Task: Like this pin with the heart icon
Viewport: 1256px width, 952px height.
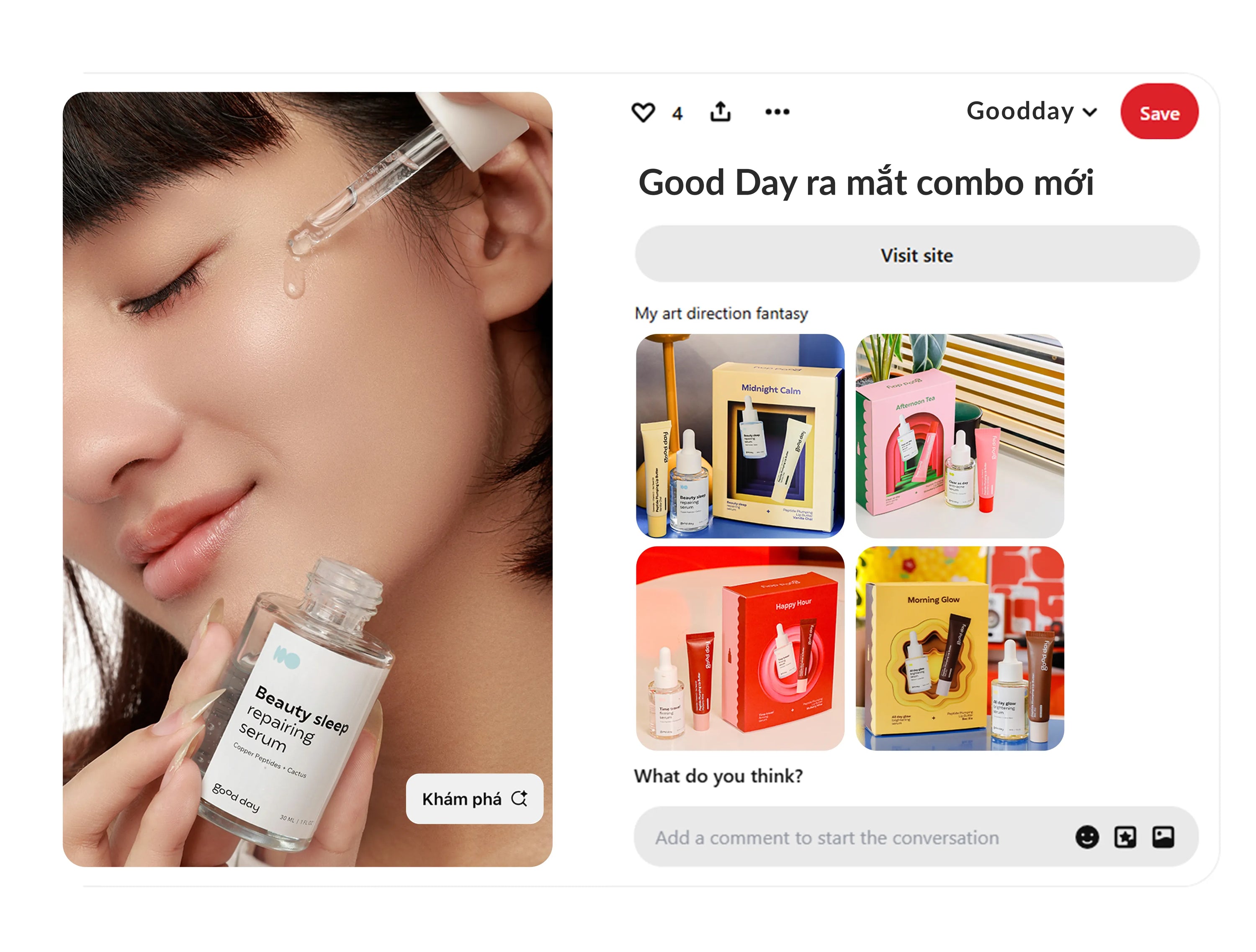Action: point(643,112)
